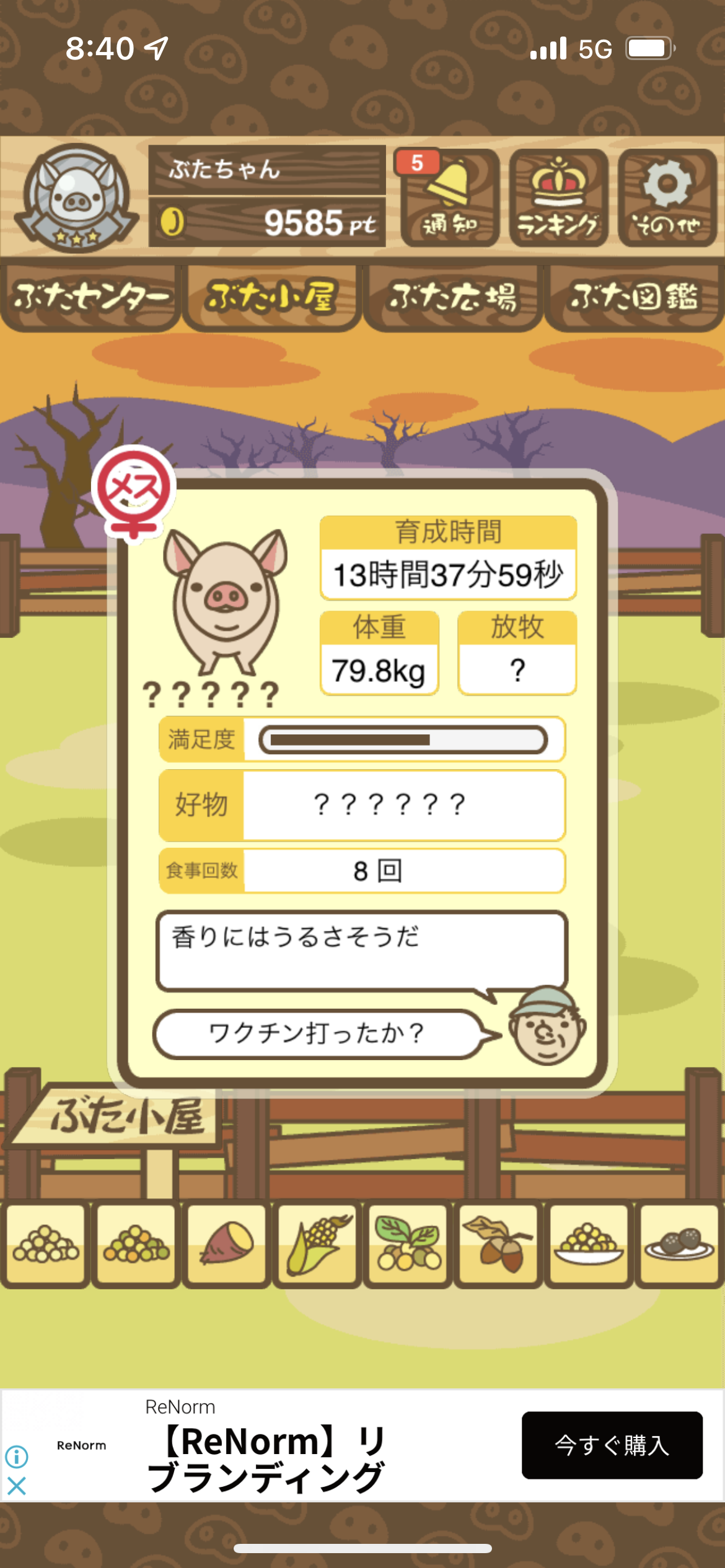
Task: Select the ぶた小屋 tab
Action: pyautogui.click(x=271, y=297)
